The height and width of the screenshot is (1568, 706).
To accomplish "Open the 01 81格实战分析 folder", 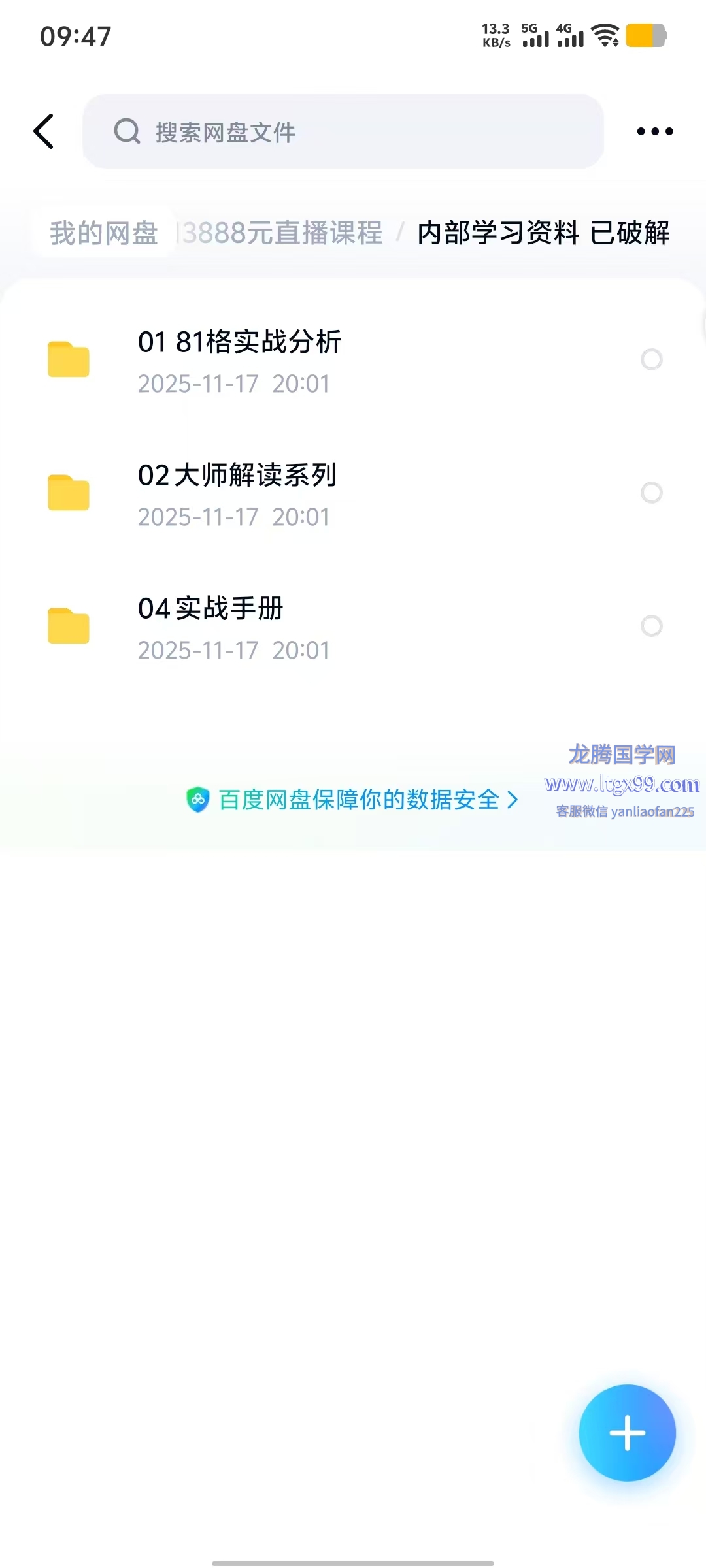I will [x=239, y=361].
